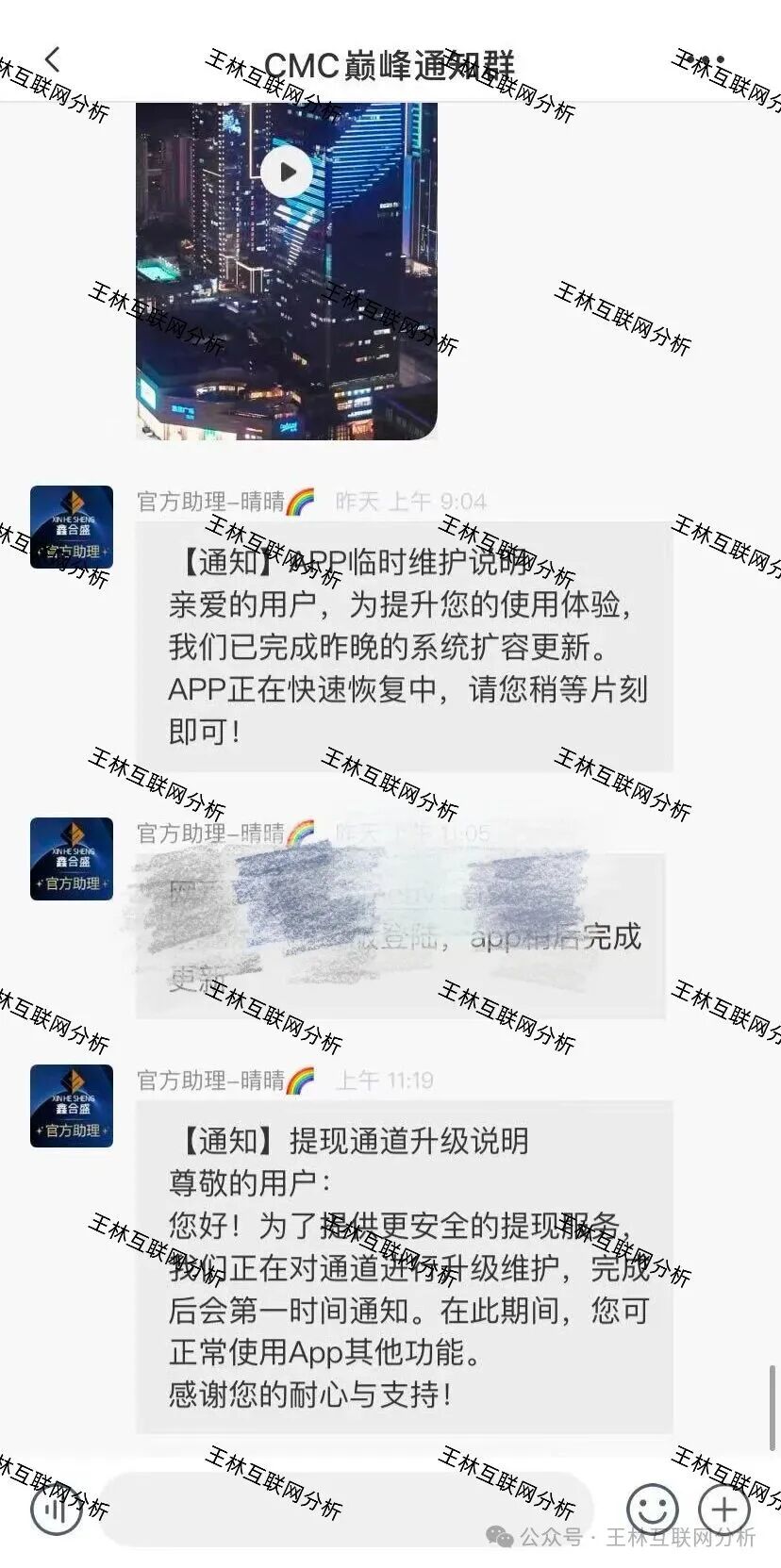
Task: Focus the message text field
Action: [344, 1509]
